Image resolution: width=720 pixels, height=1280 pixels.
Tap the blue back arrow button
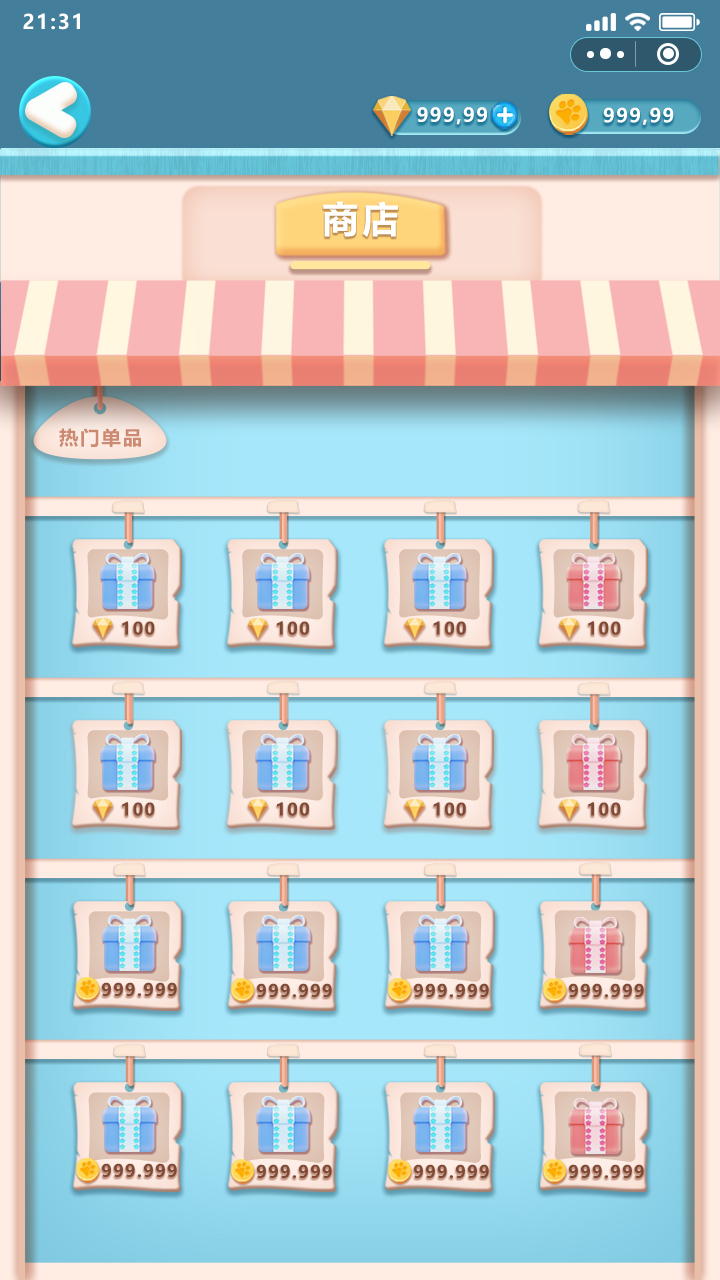click(x=55, y=111)
